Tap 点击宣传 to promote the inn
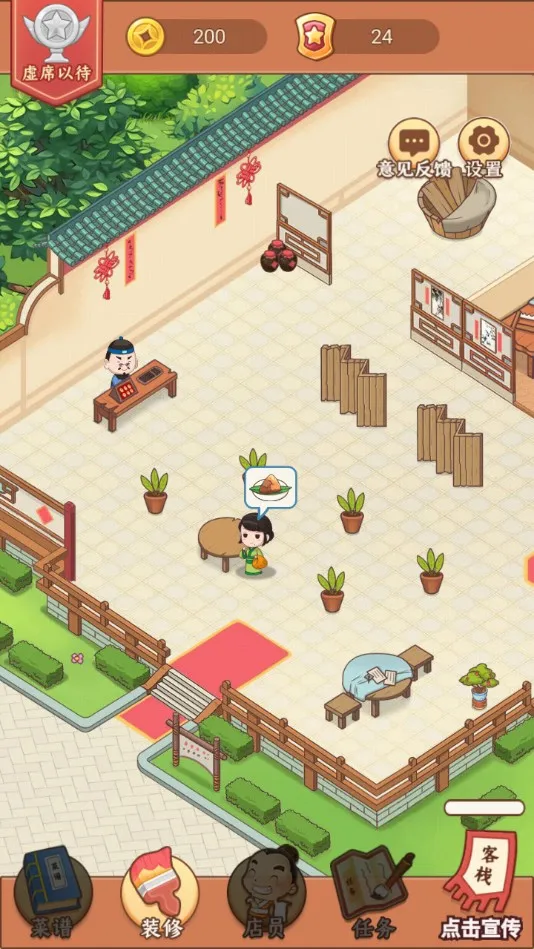 (x=481, y=884)
